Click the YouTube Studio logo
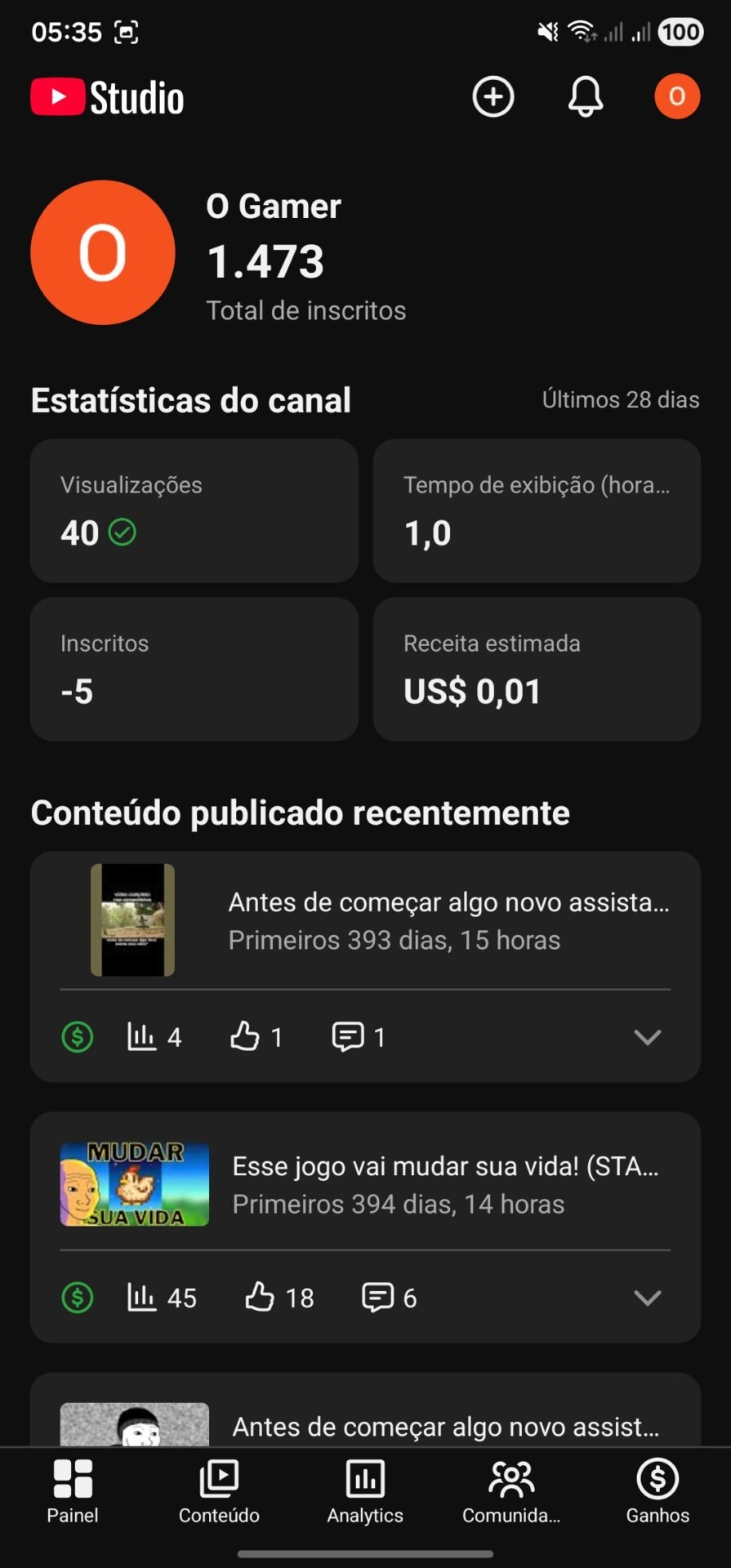The height and width of the screenshot is (1568, 731). click(x=108, y=96)
